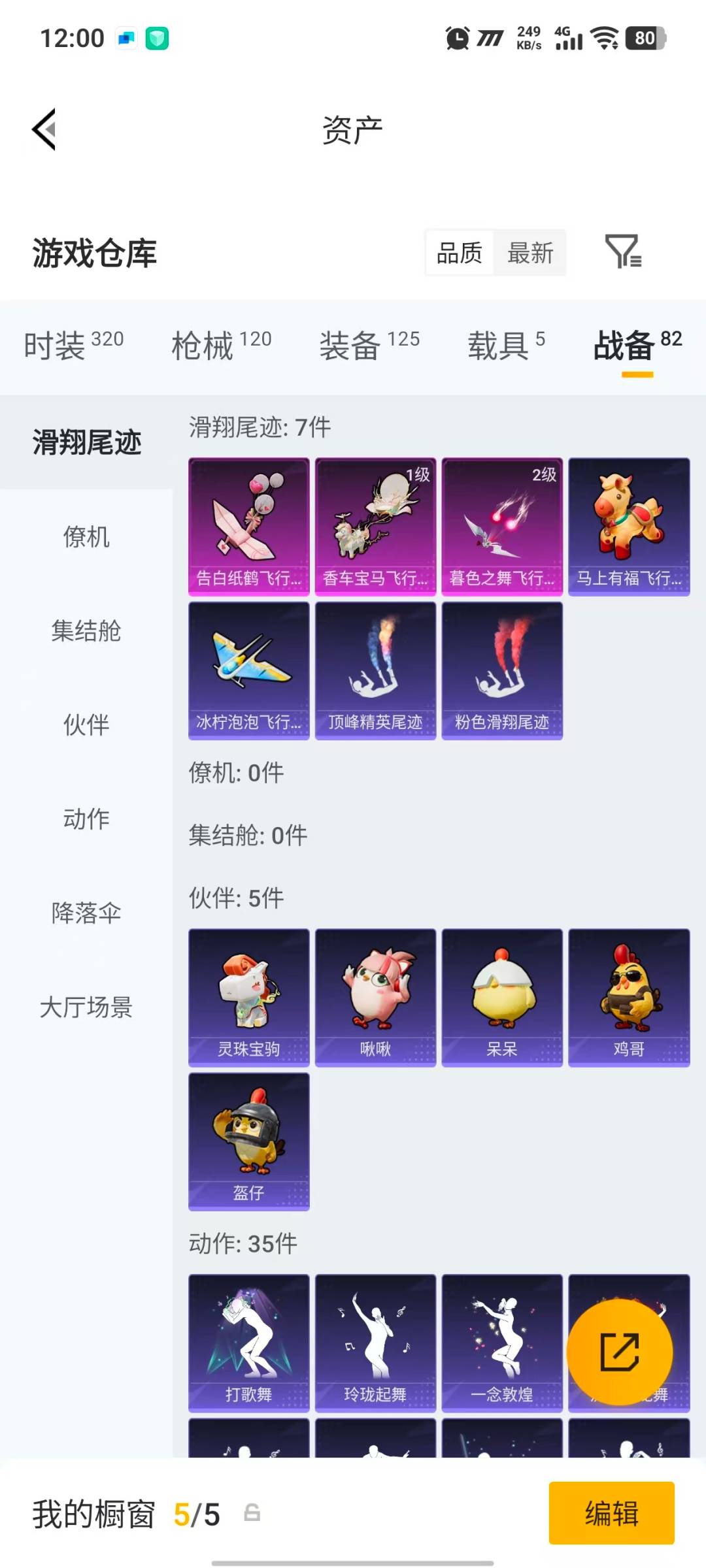Open the 顶峰精英尾迹 glide trail item
The height and width of the screenshot is (1568, 706).
point(375,670)
